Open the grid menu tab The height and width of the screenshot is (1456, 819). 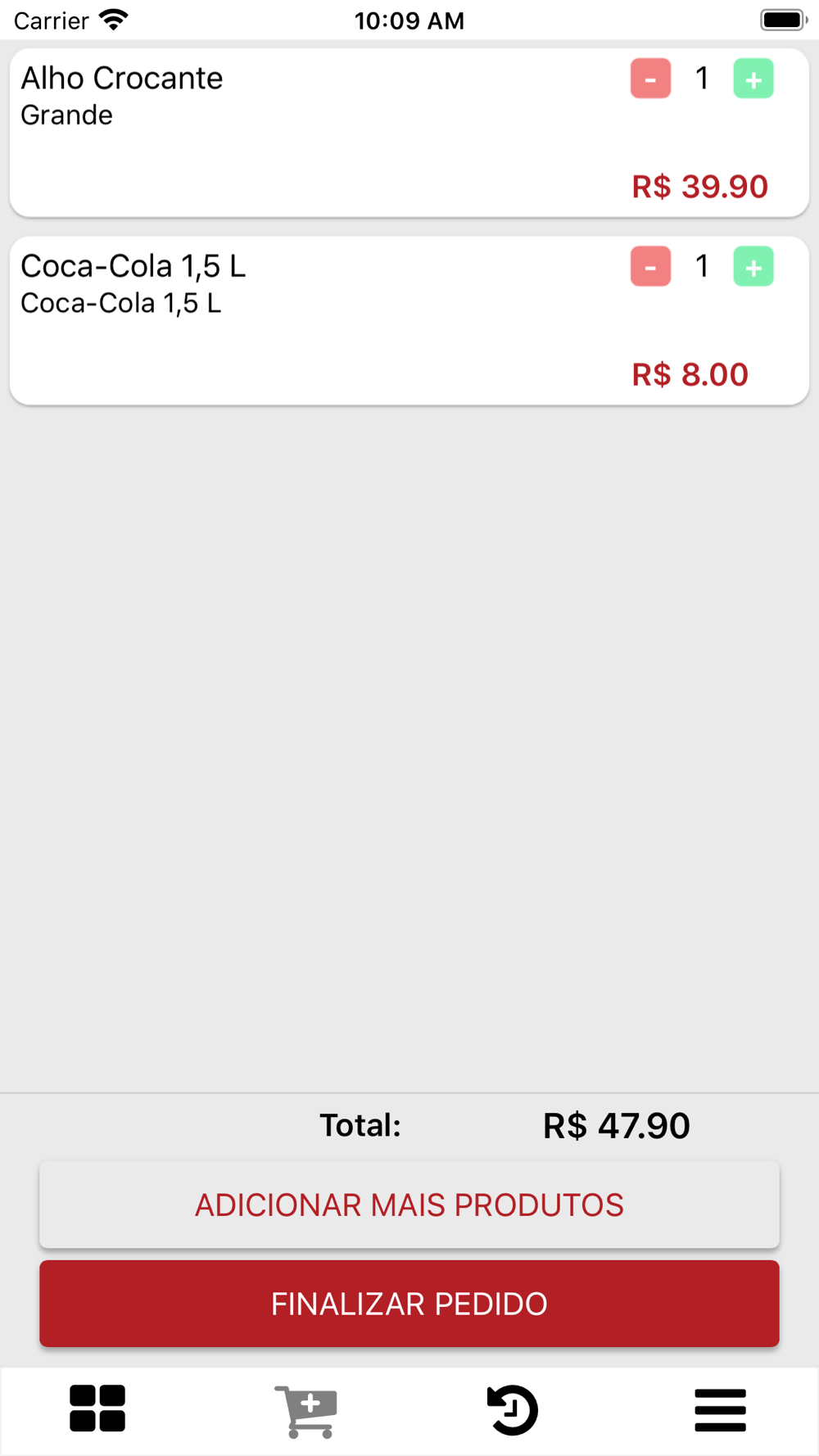(x=97, y=1409)
